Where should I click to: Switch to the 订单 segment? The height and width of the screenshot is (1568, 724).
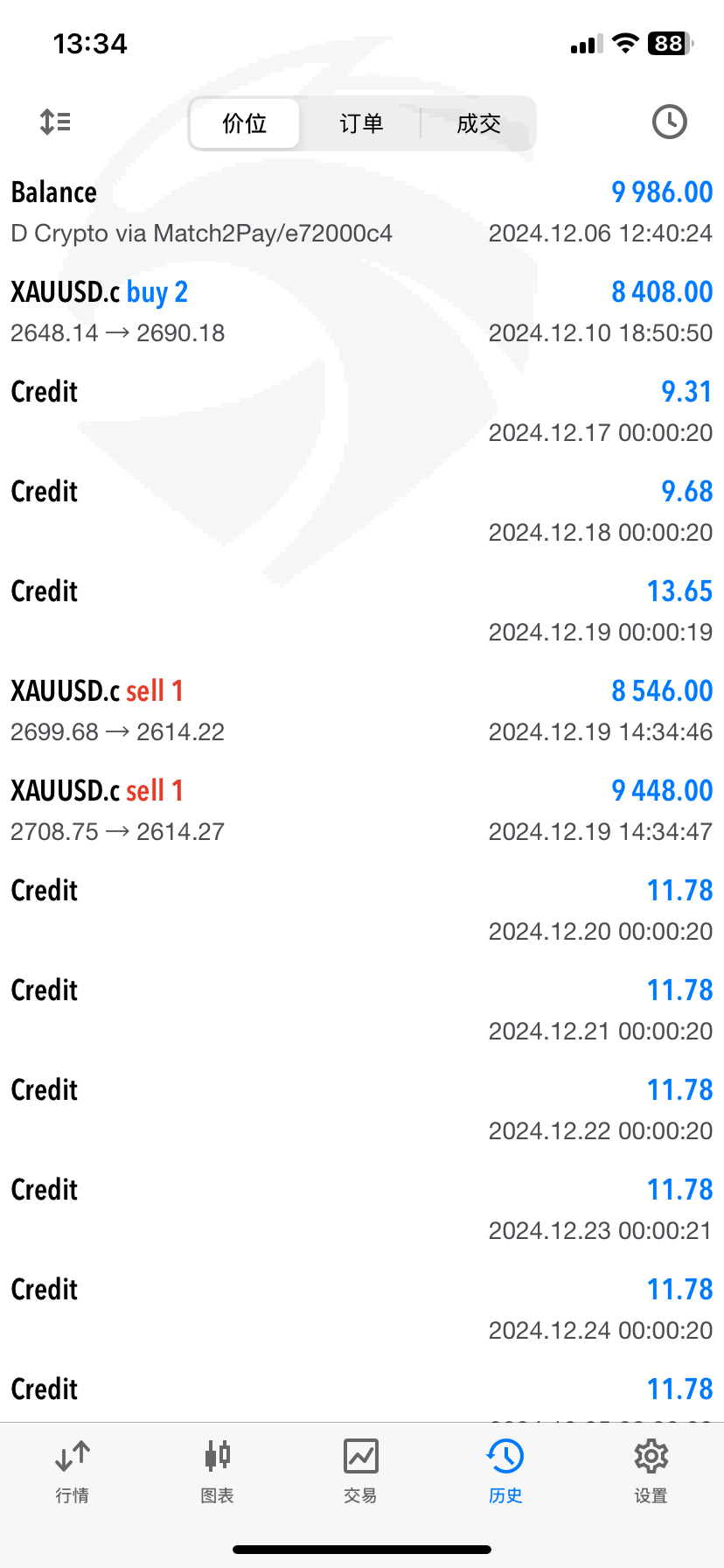click(361, 123)
